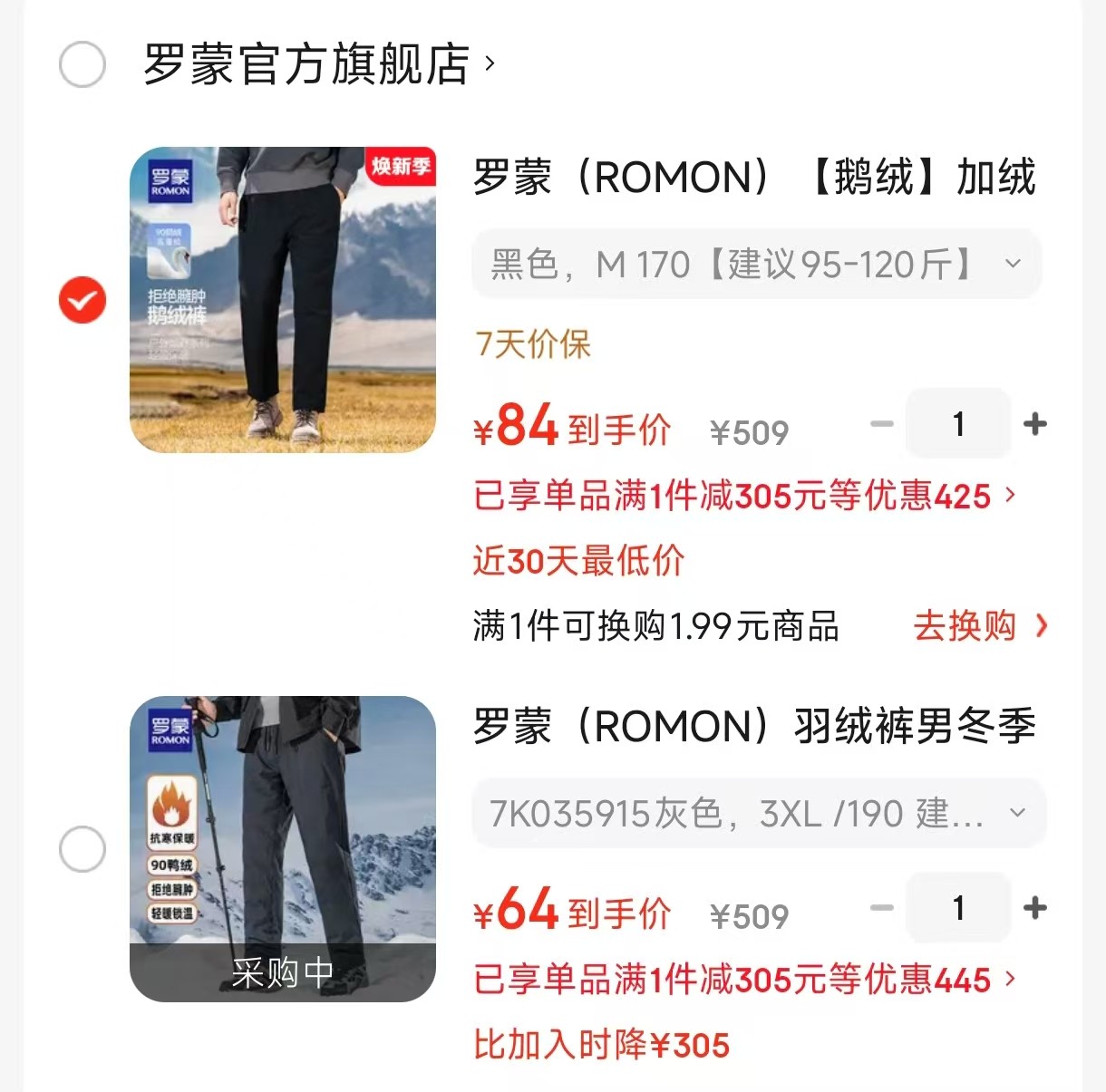Increase quantity of the ¥84 pants
The width and height of the screenshot is (1106, 1092).
click(x=1034, y=424)
